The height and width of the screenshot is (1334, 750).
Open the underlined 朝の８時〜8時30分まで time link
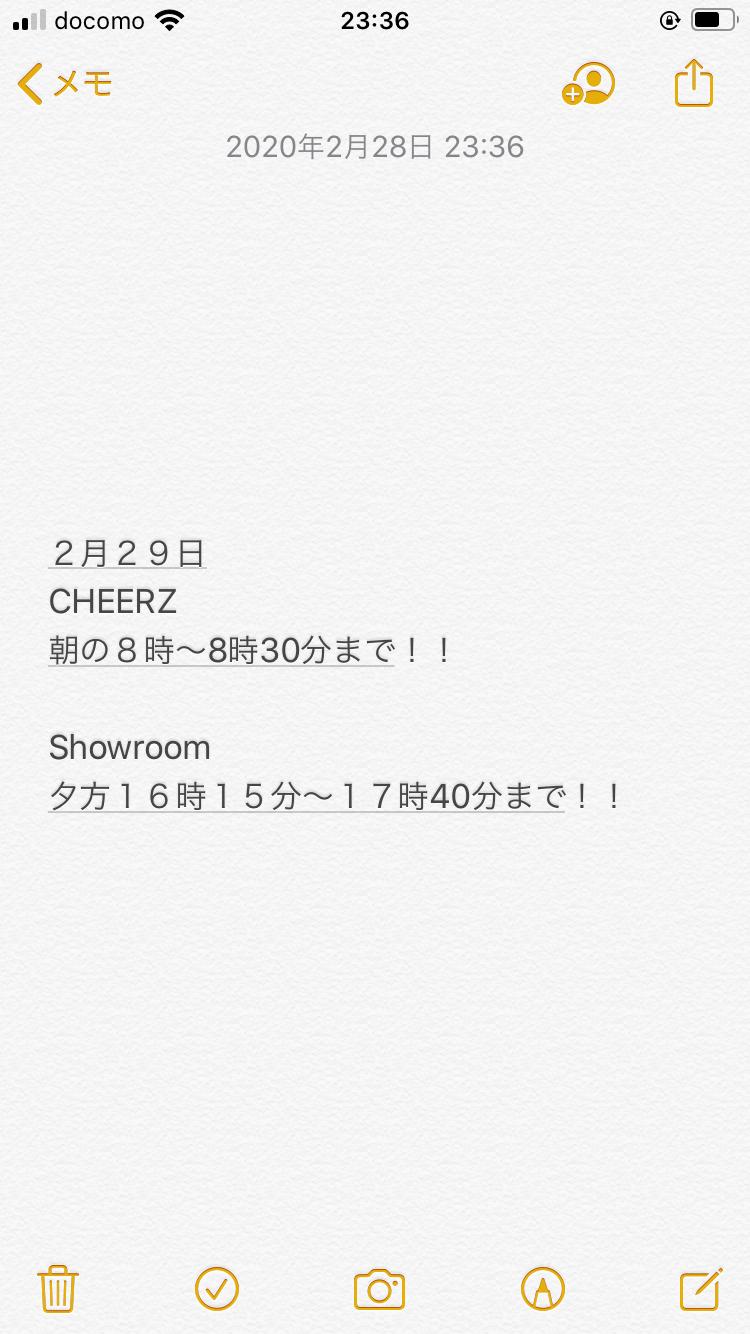pos(221,651)
